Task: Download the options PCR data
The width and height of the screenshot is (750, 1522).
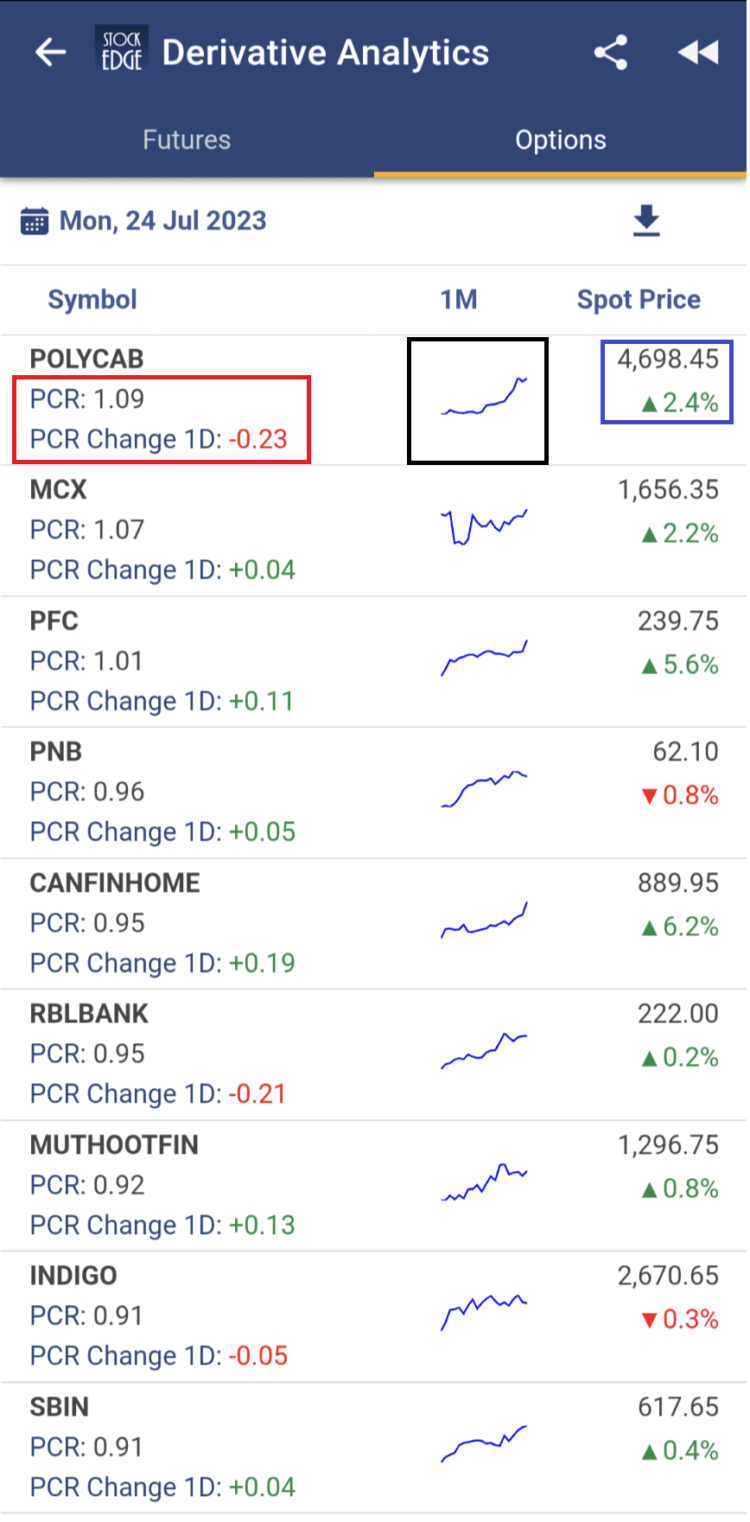Action: [x=646, y=222]
